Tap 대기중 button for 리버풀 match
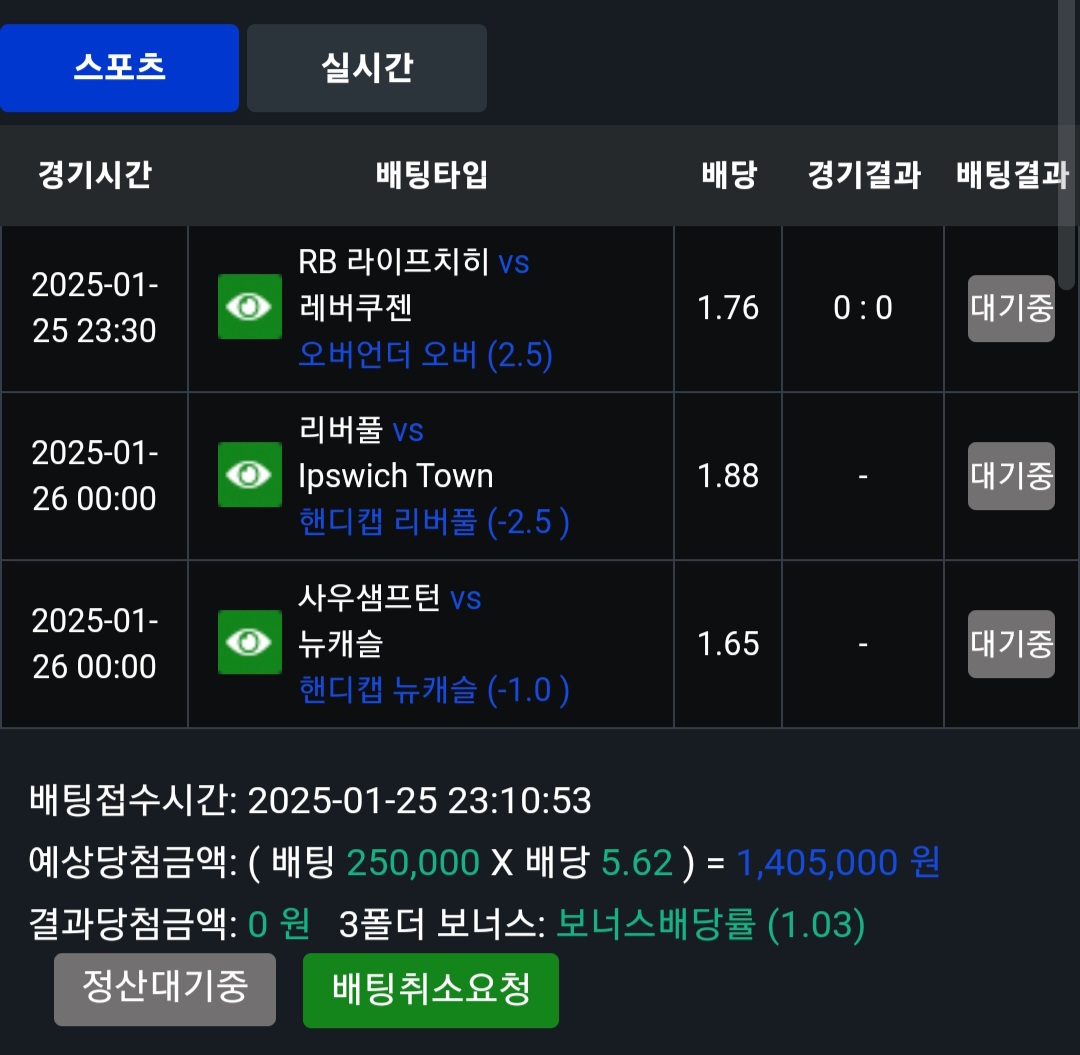Image resolution: width=1080 pixels, height=1055 pixels. (x=1011, y=476)
